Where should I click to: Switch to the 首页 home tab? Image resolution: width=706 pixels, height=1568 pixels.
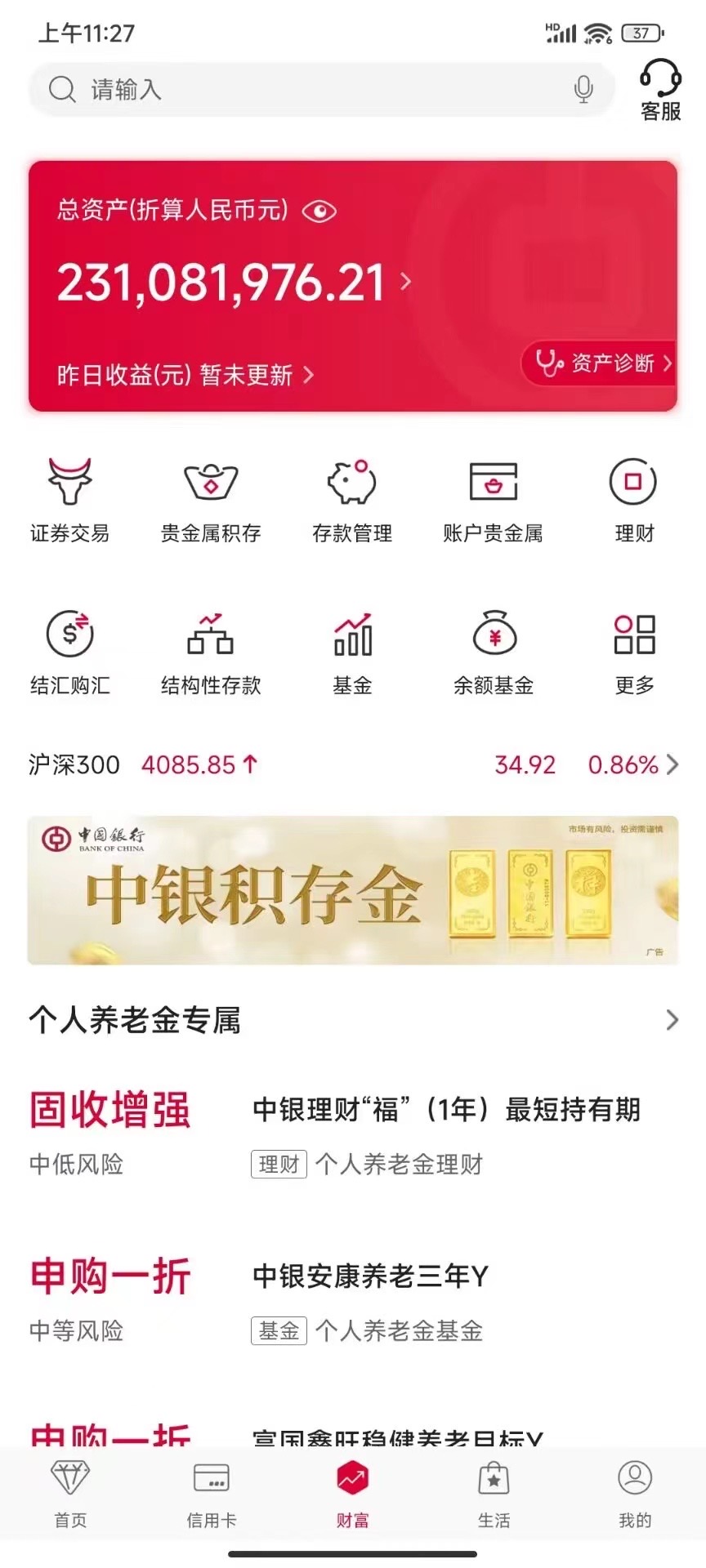pyautogui.click(x=70, y=1493)
